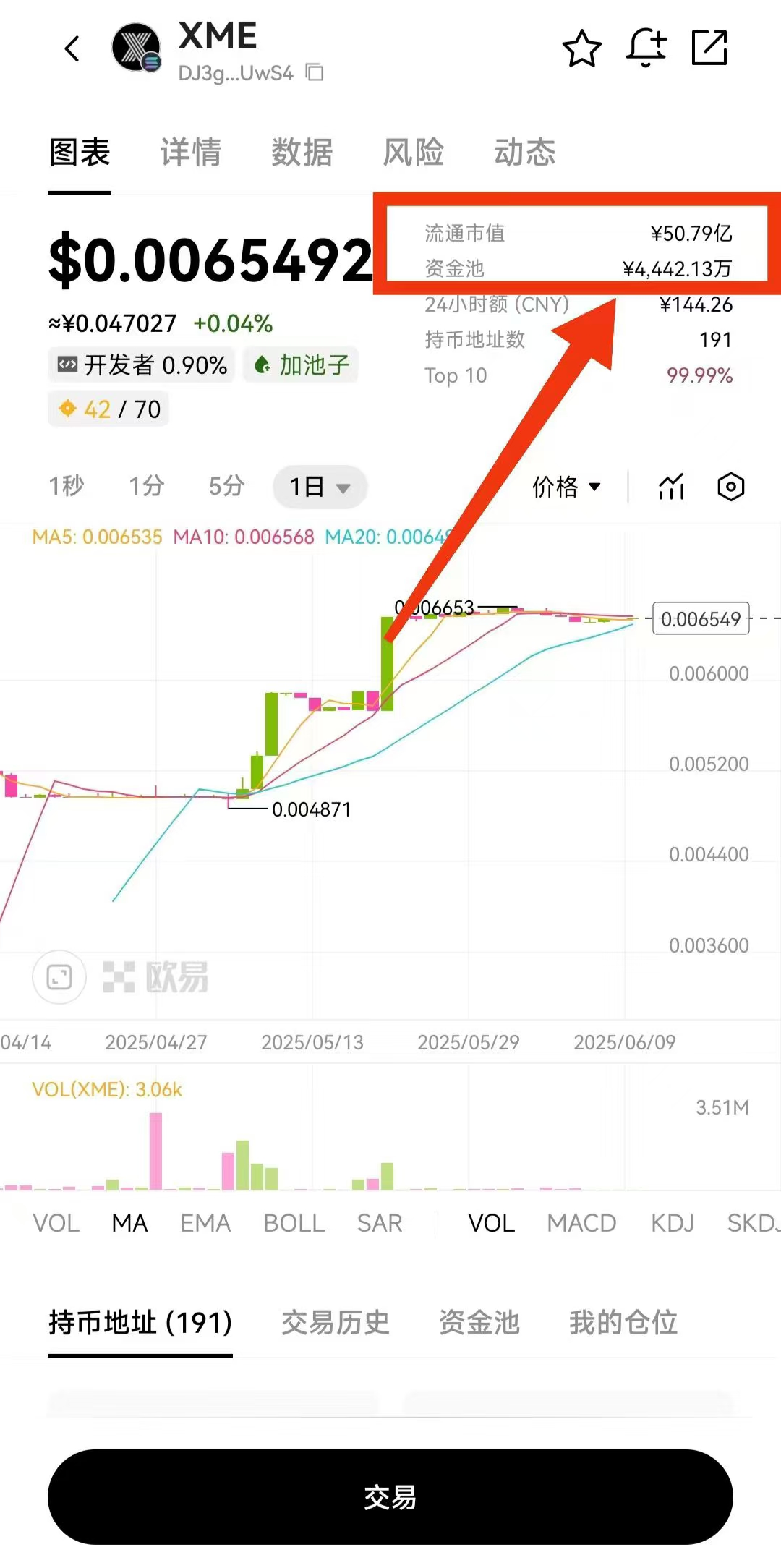View the 风险 tab
781x1568 pixels.
413,153
